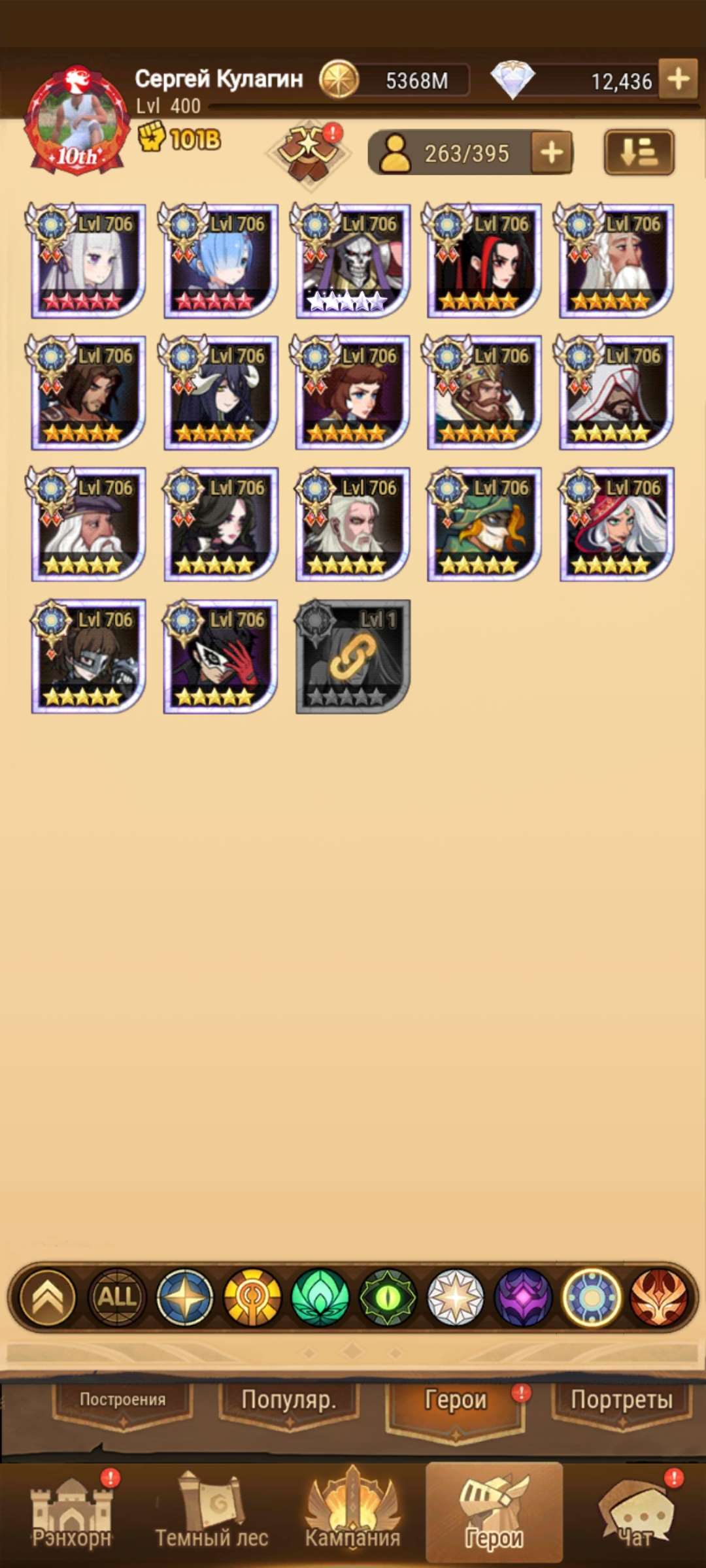706x1568 pixels.
Task: Switch to the Портреты tab
Action: (x=621, y=1400)
